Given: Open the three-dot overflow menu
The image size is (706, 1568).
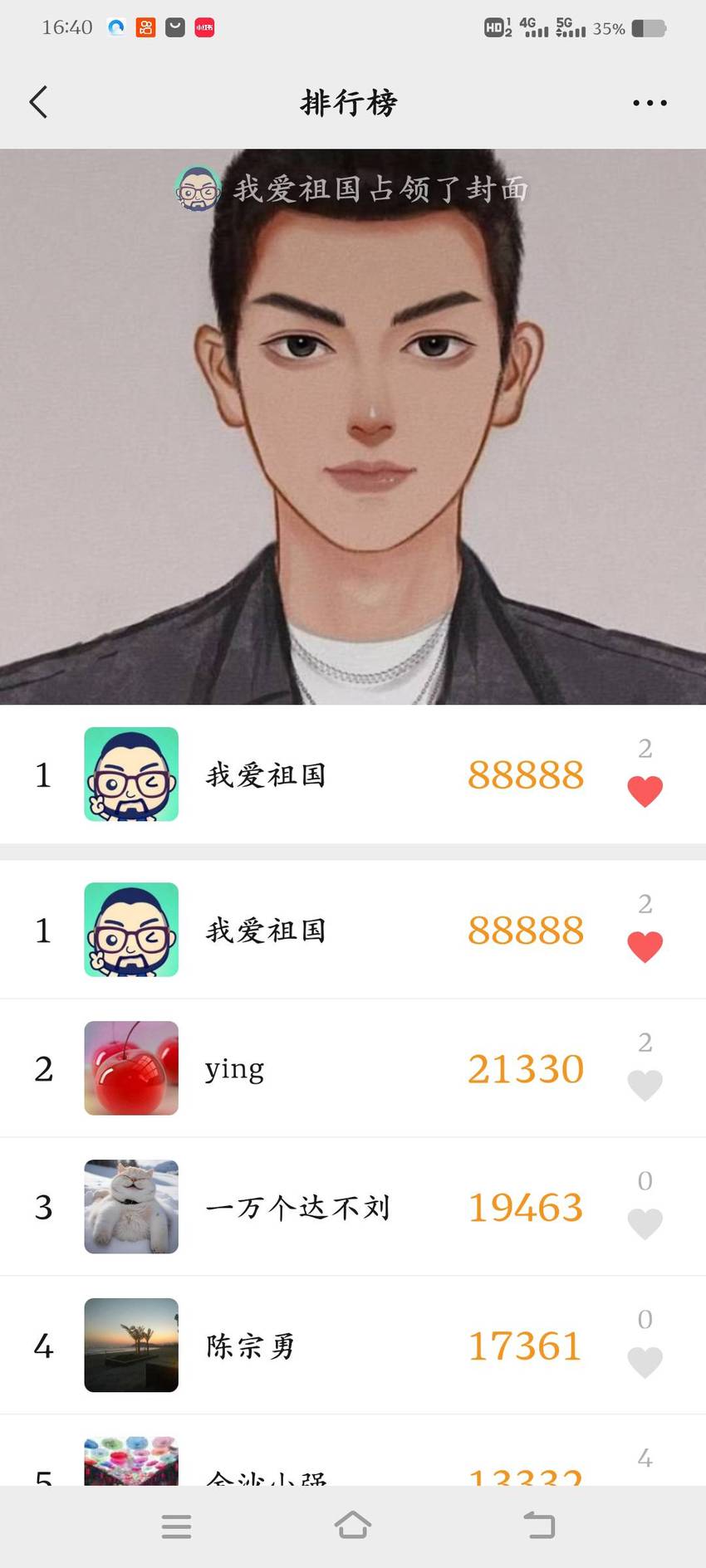Looking at the screenshot, I should [x=650, y=103].
